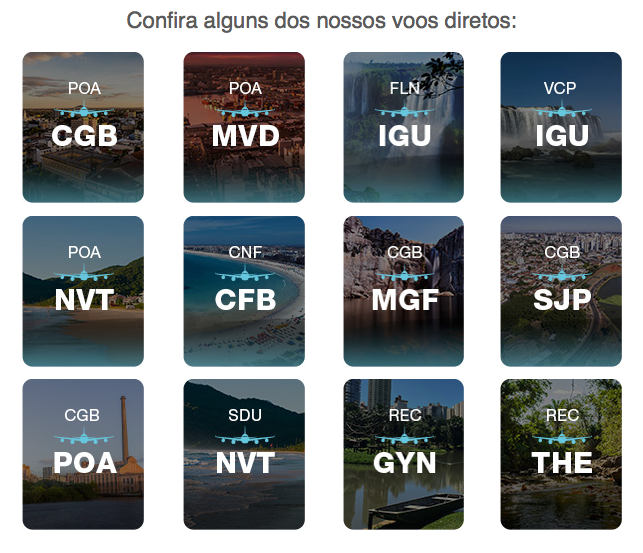Open the CGB to MGF flight card
The height and width of the screenshot is (553, 643).
[403, 291]
